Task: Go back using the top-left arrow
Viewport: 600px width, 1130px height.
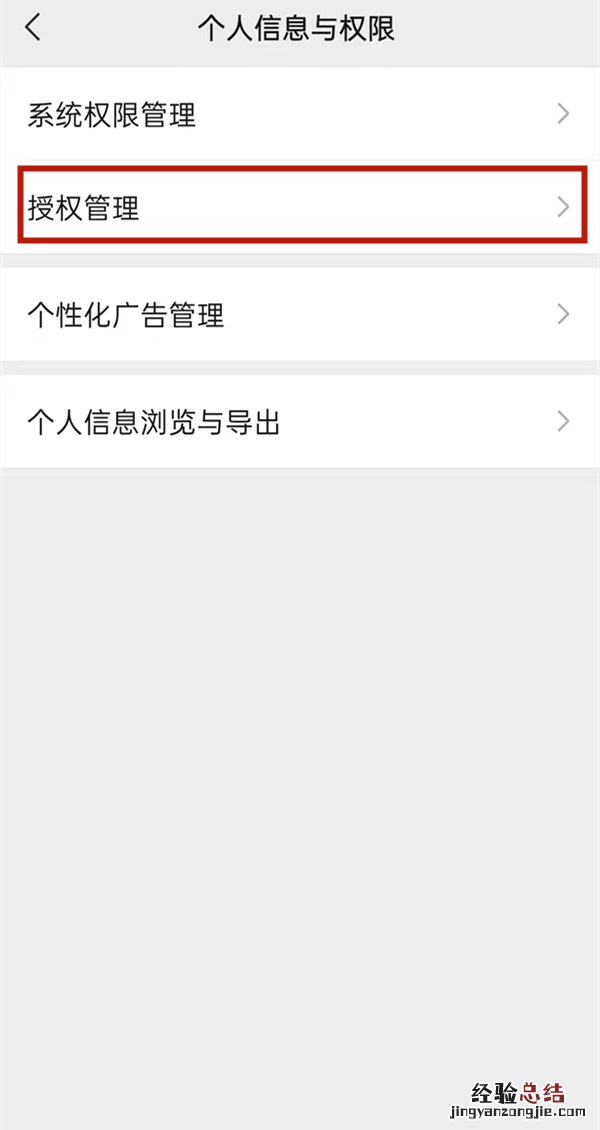Action: click(x=33, y=27)
